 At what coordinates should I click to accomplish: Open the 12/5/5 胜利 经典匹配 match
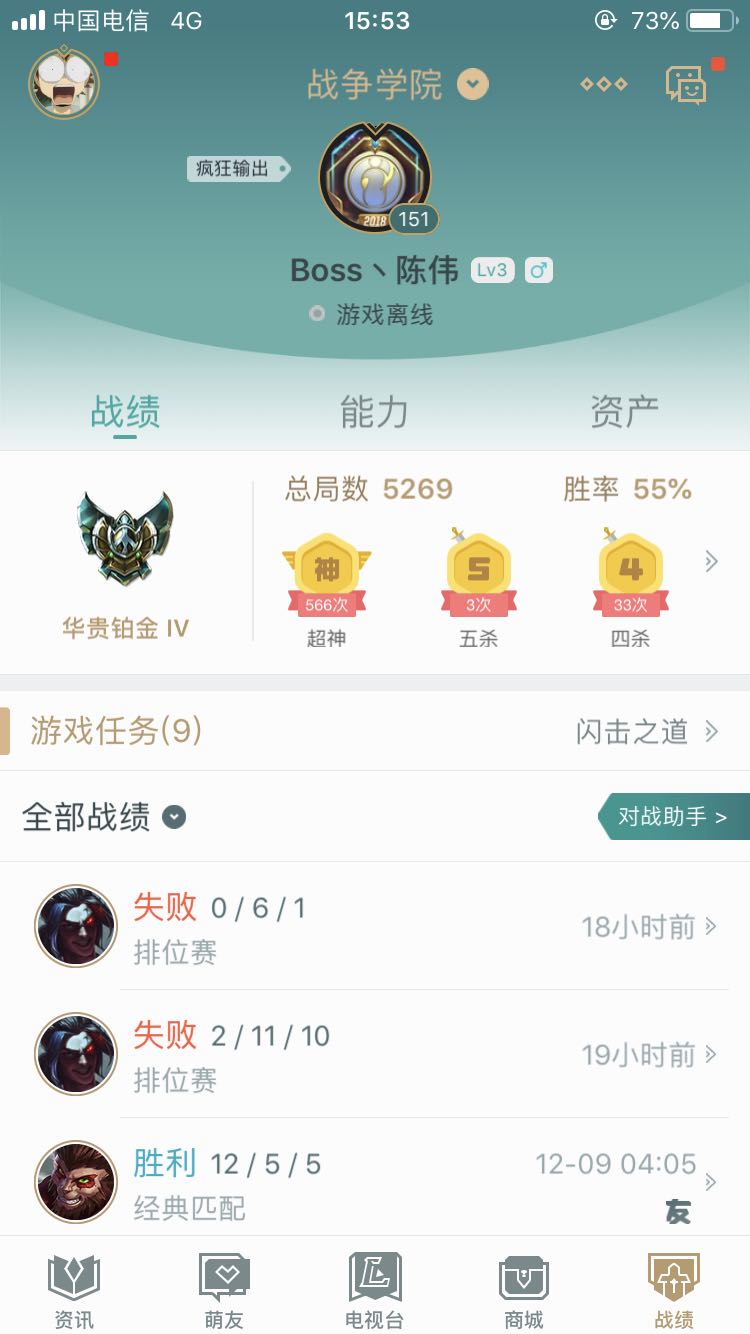(x=375, y=1182)
